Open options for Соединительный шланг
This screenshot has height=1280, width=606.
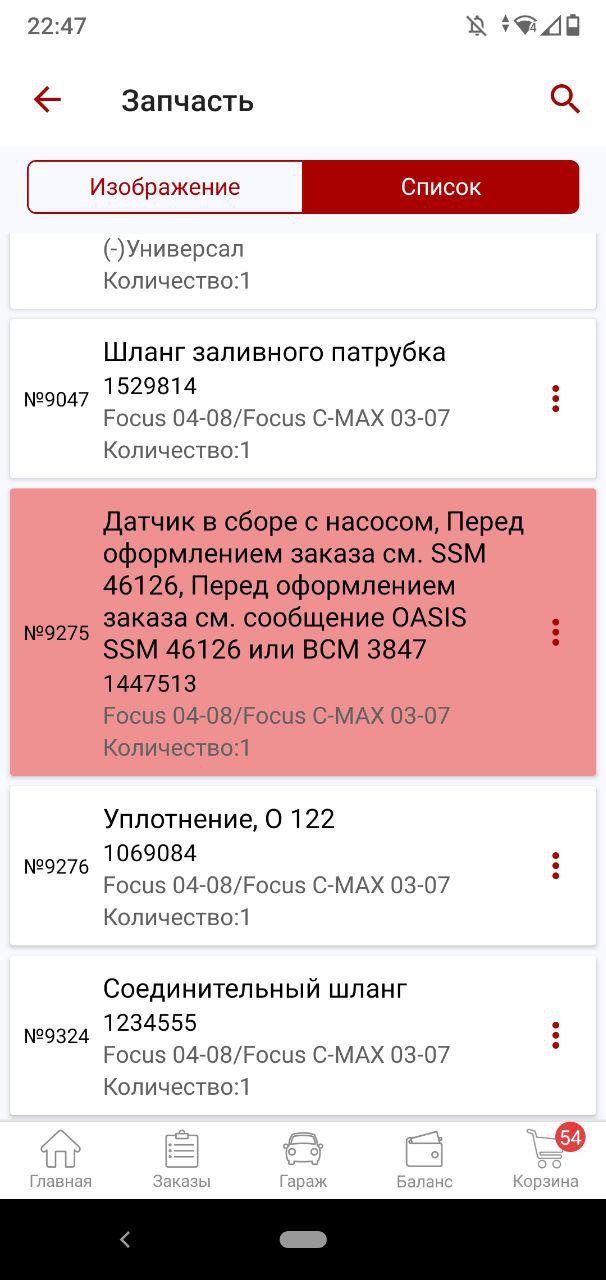point(556,1036)
